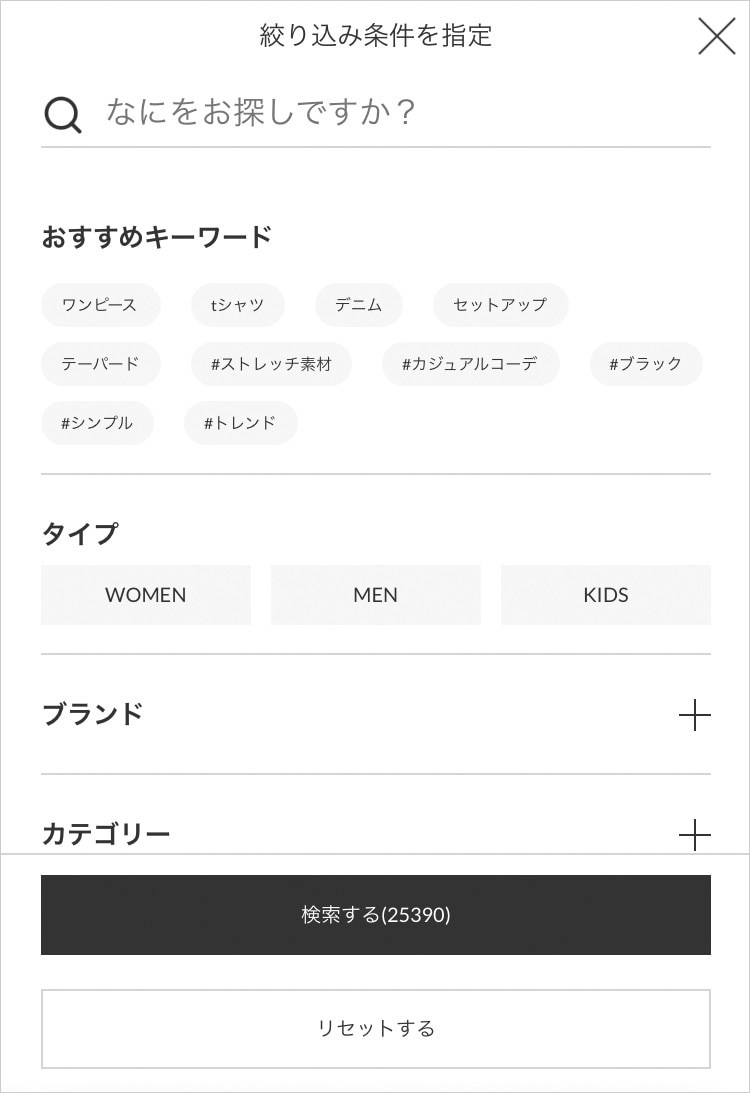Viewport: 750px width, 1093px height.
Task: Choose the tシャツ keyword chip
Action: point(238,305)
